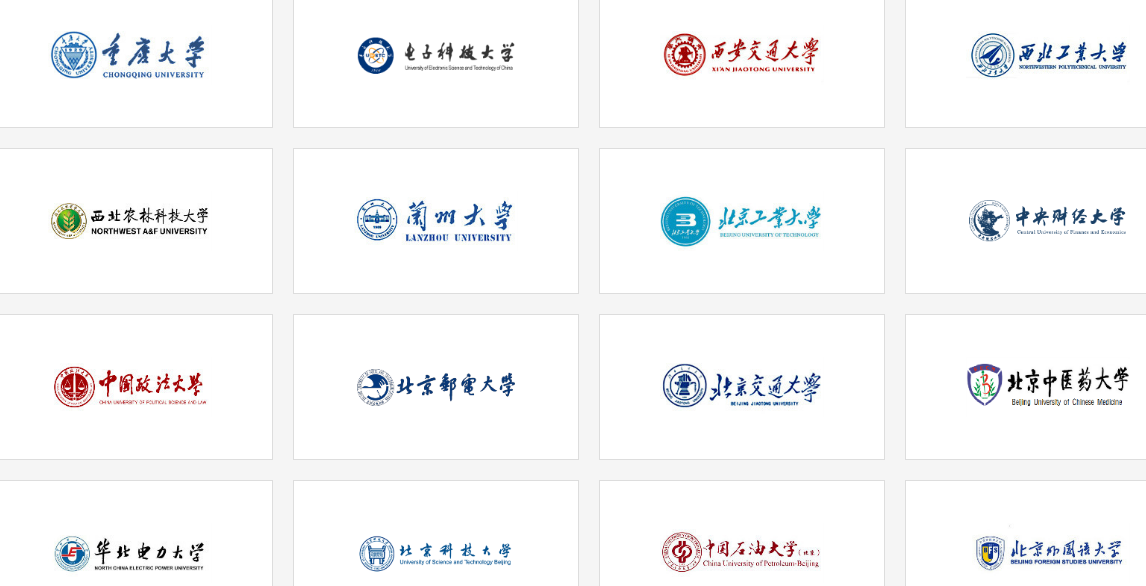Screen dimensions: 1146x586
Task: Open the Northwest A&F University card
Action: click(129, 221)
